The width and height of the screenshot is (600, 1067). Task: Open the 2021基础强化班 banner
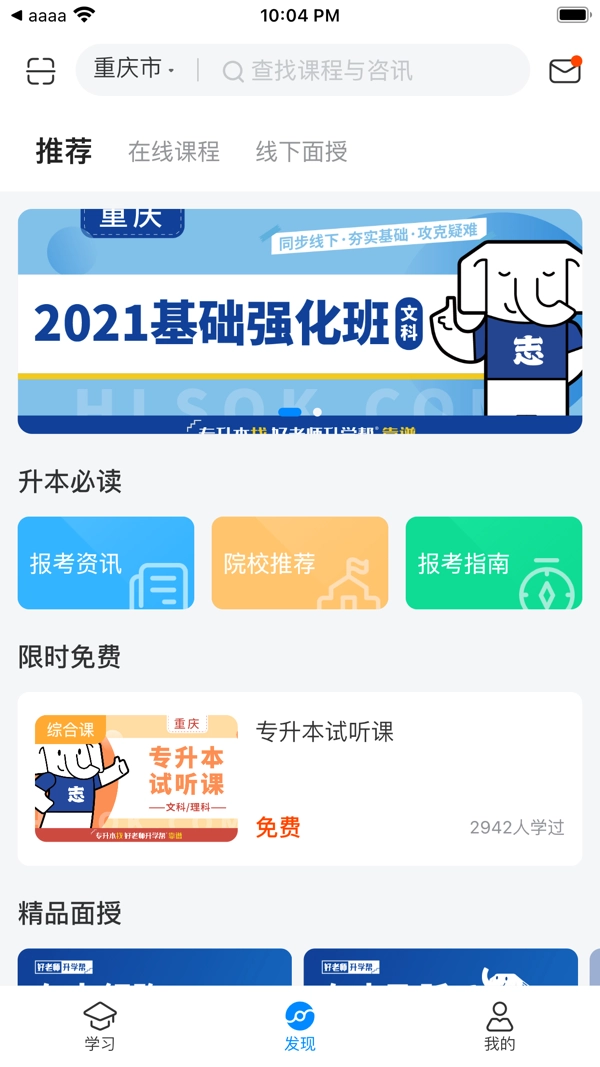tap(300, 321)
